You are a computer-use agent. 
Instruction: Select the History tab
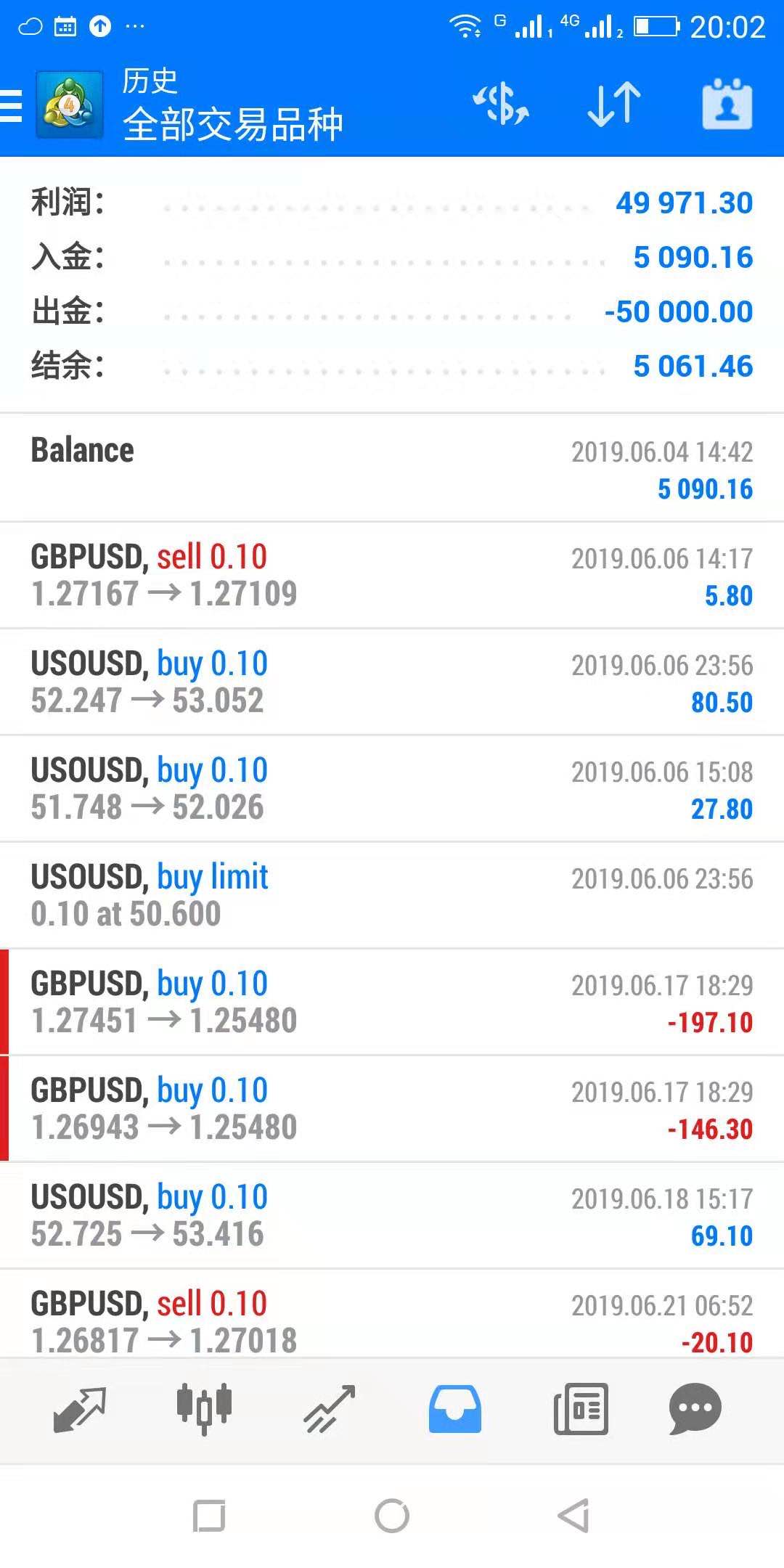(x=454, y=1409)
